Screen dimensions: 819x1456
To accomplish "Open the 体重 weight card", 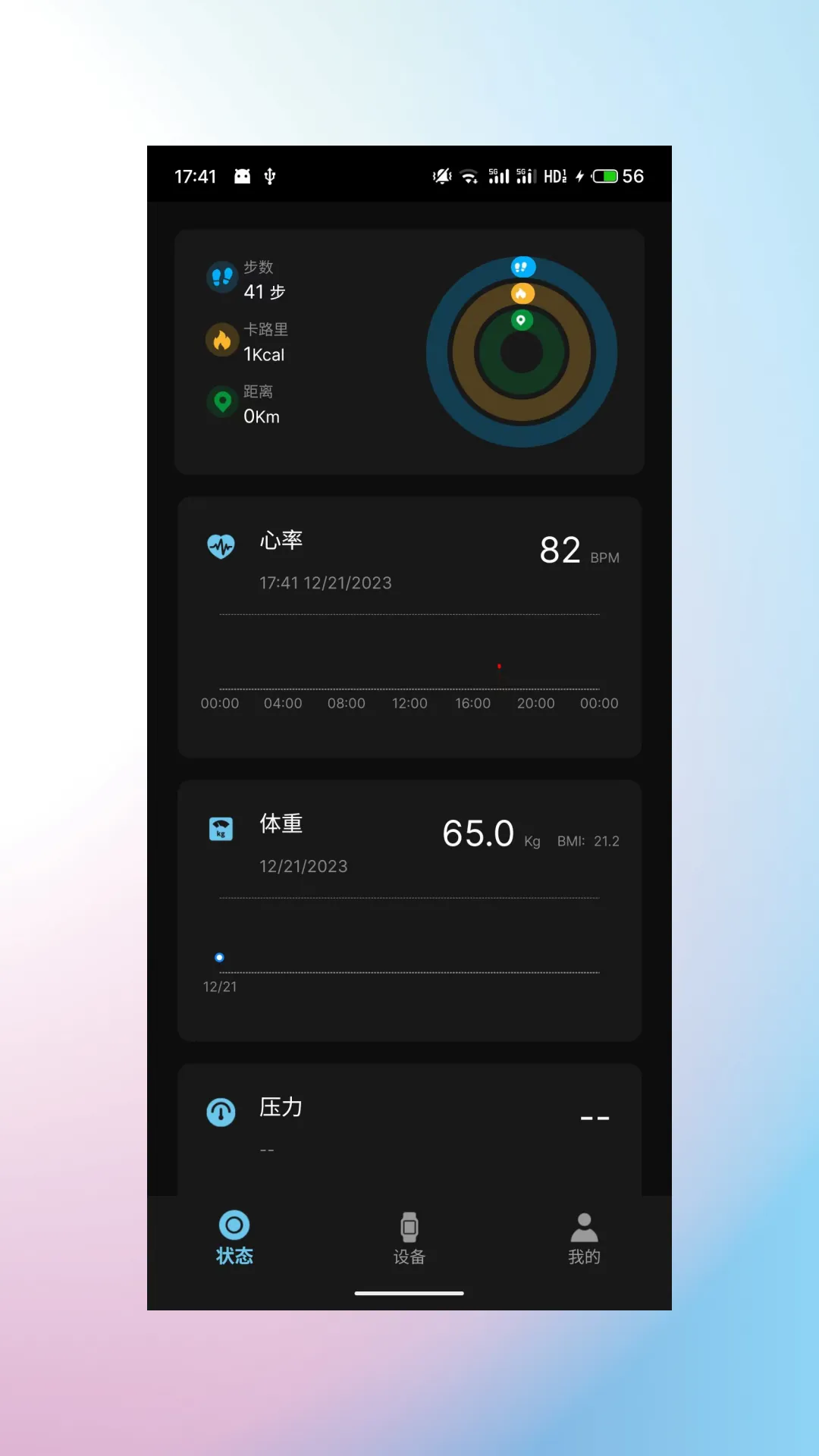I will pyautogui.click(x=409, y=910).
